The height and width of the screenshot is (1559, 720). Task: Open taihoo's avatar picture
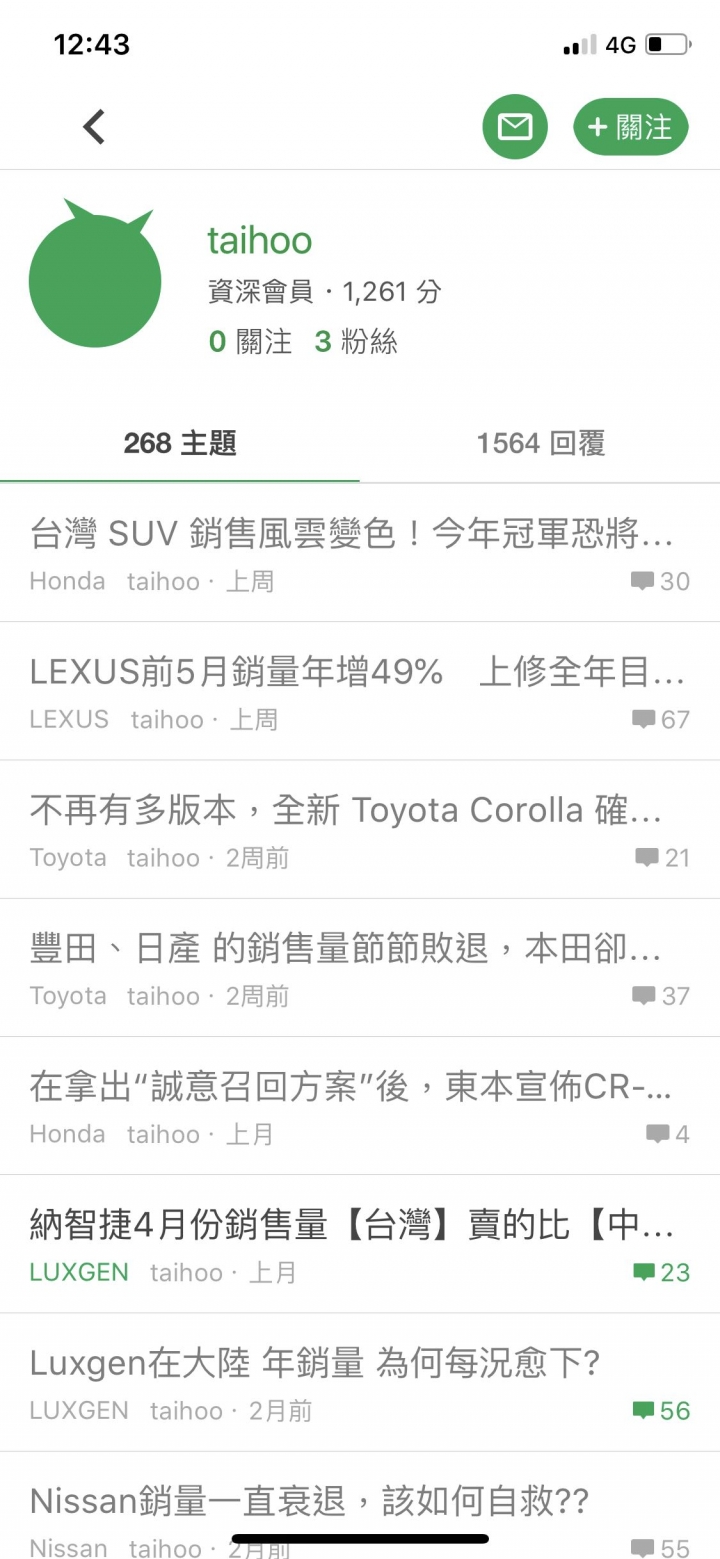95,273
